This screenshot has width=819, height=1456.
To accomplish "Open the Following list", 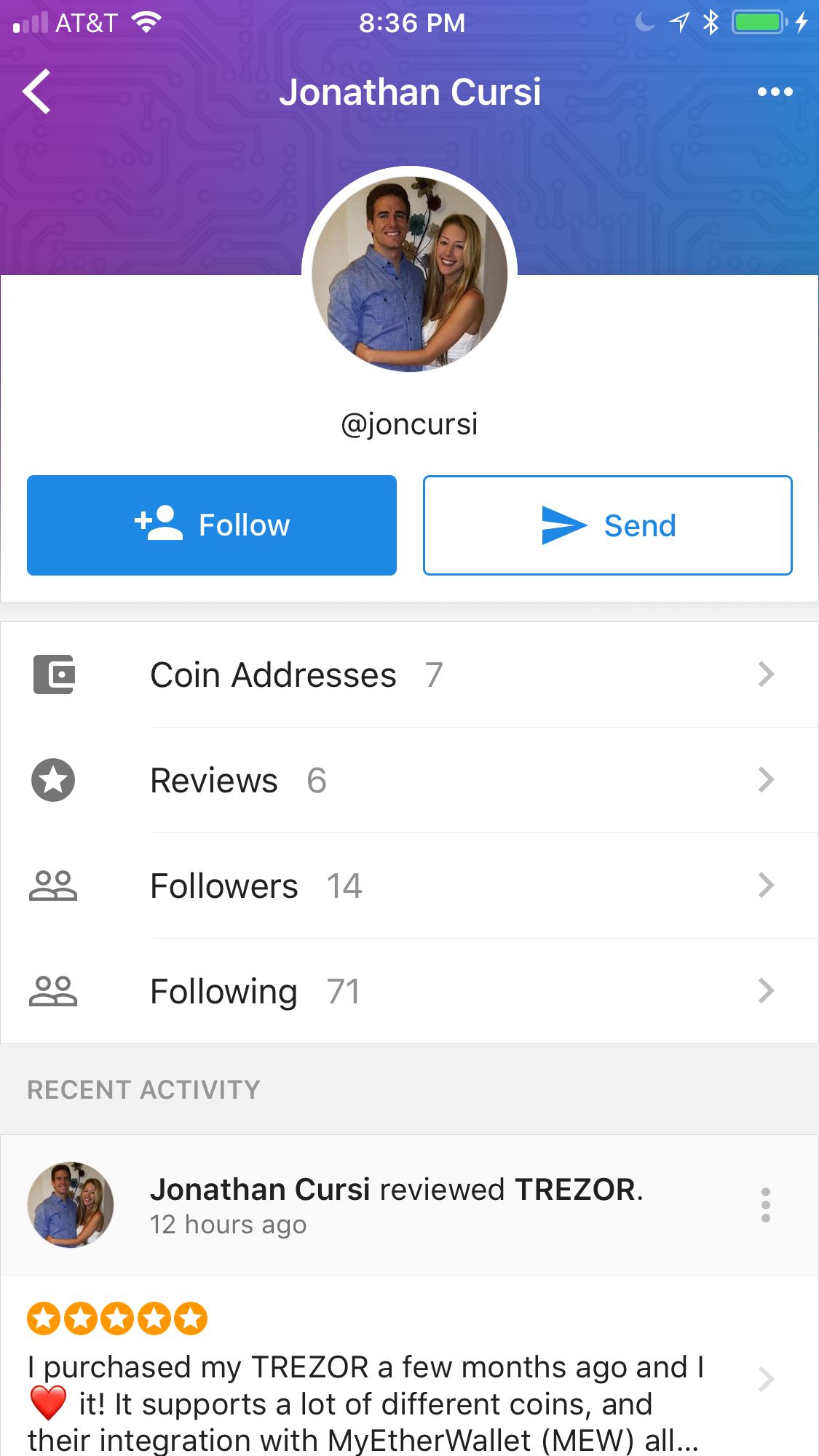I will [409, 991].
